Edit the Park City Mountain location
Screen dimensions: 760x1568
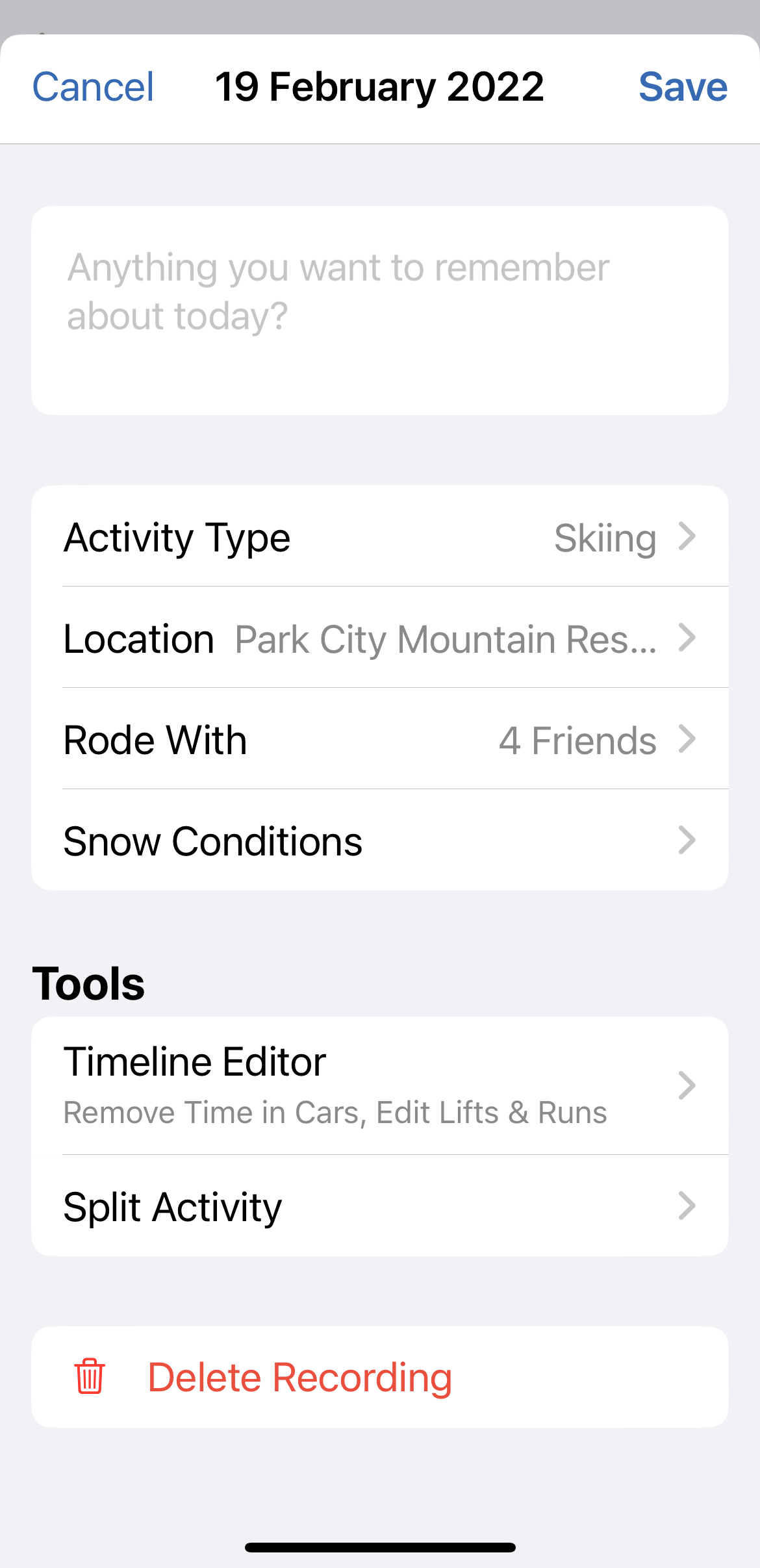pos(379,639)
